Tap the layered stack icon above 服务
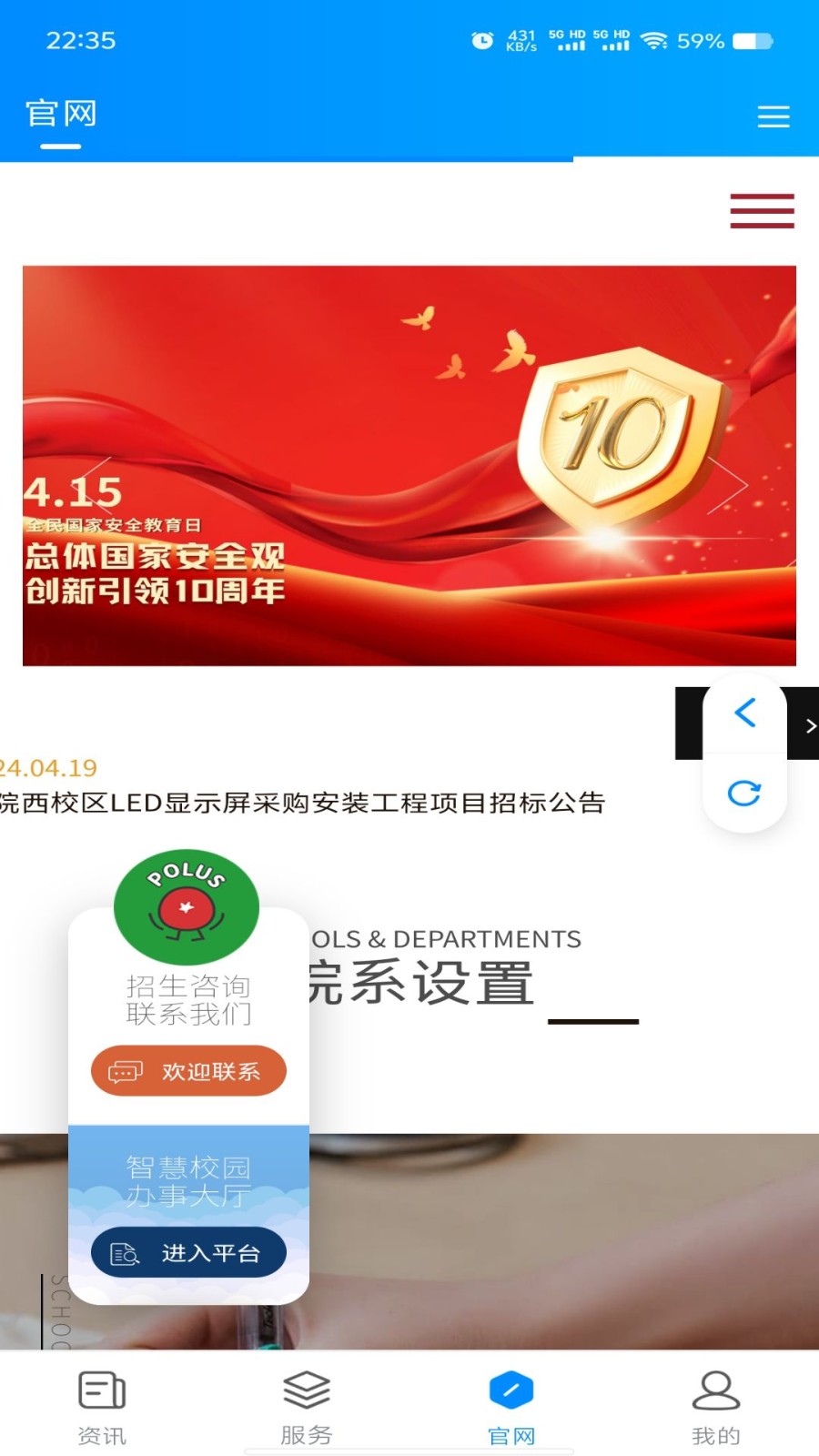The image size is (819, 1456). (307, 1390)
